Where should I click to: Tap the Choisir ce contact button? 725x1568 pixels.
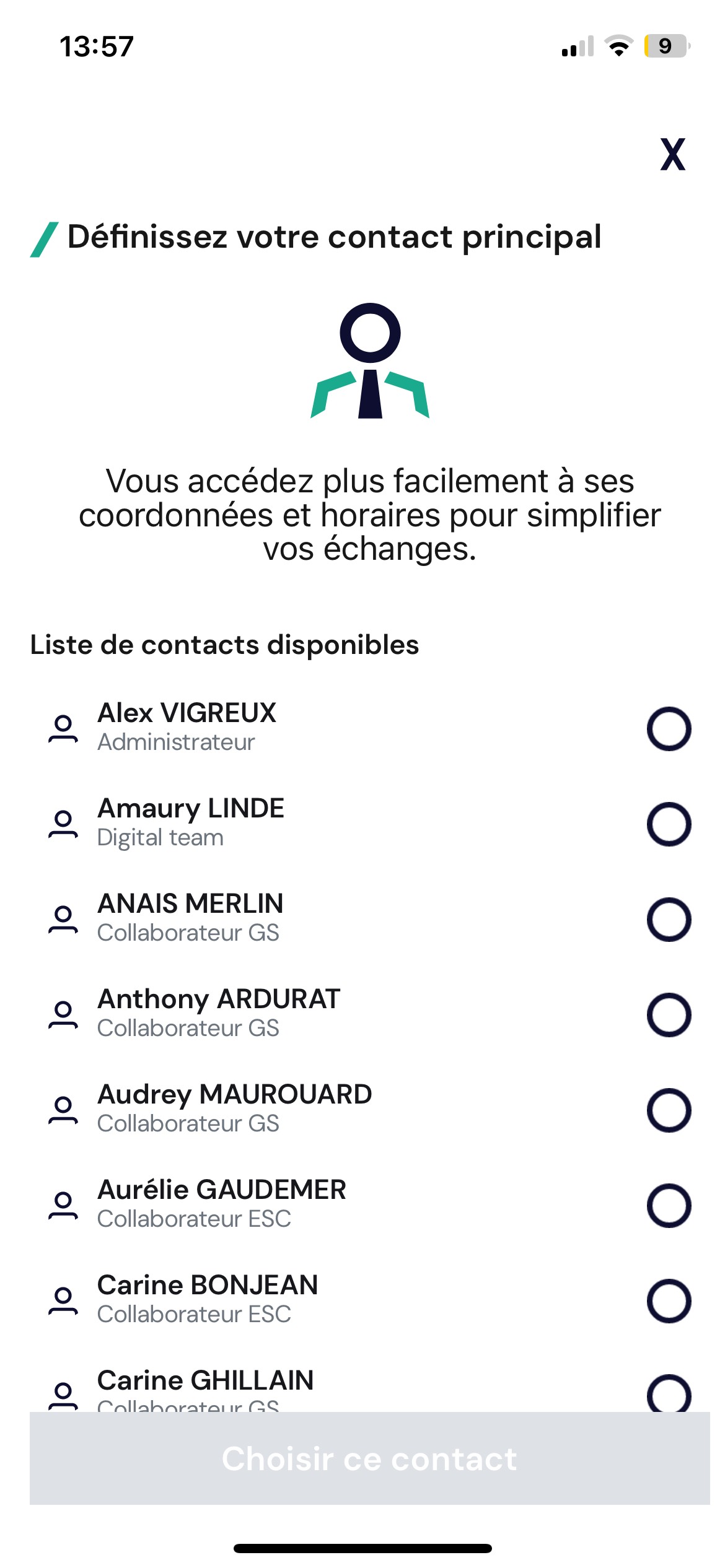click(369, 1458)
